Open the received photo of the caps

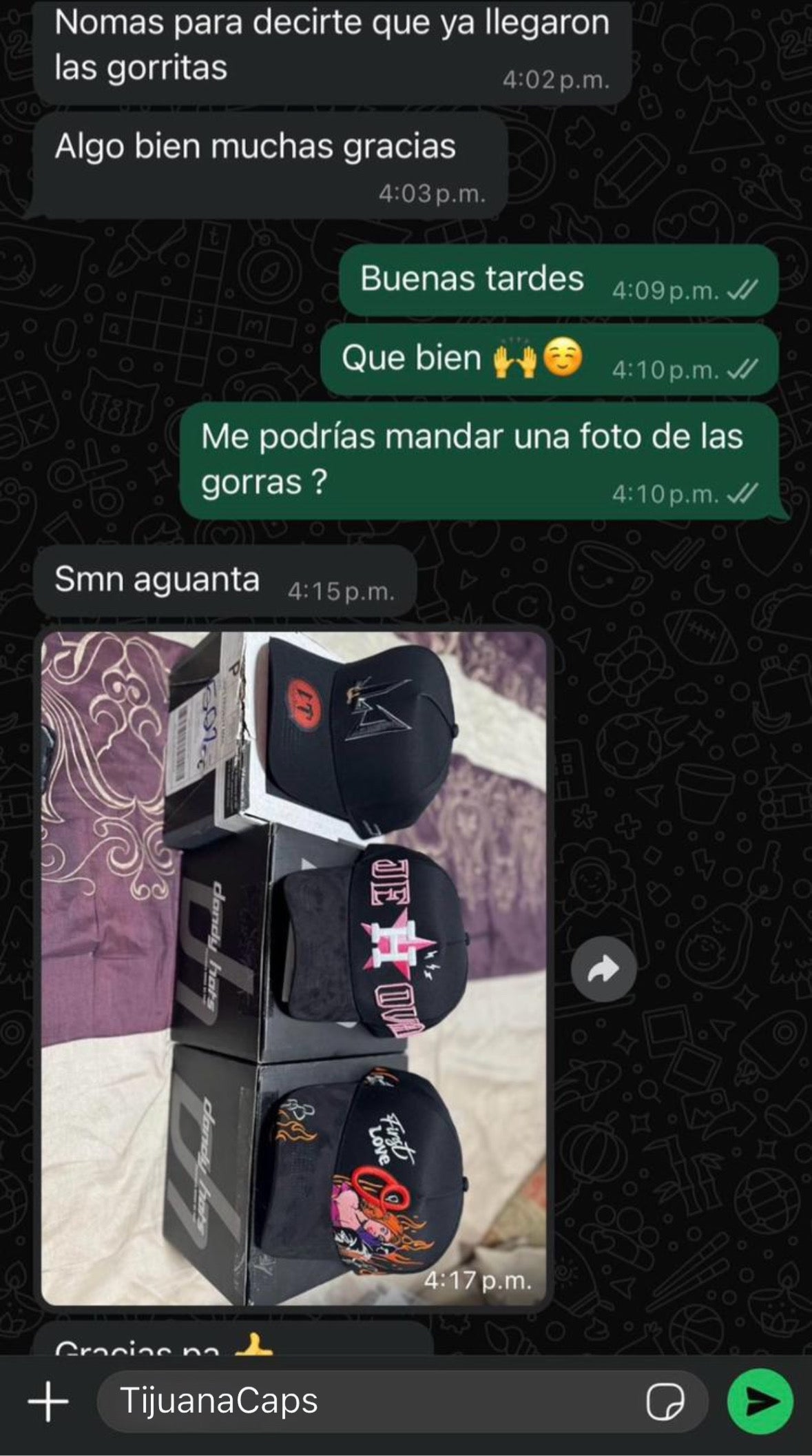tap(294, 968)
